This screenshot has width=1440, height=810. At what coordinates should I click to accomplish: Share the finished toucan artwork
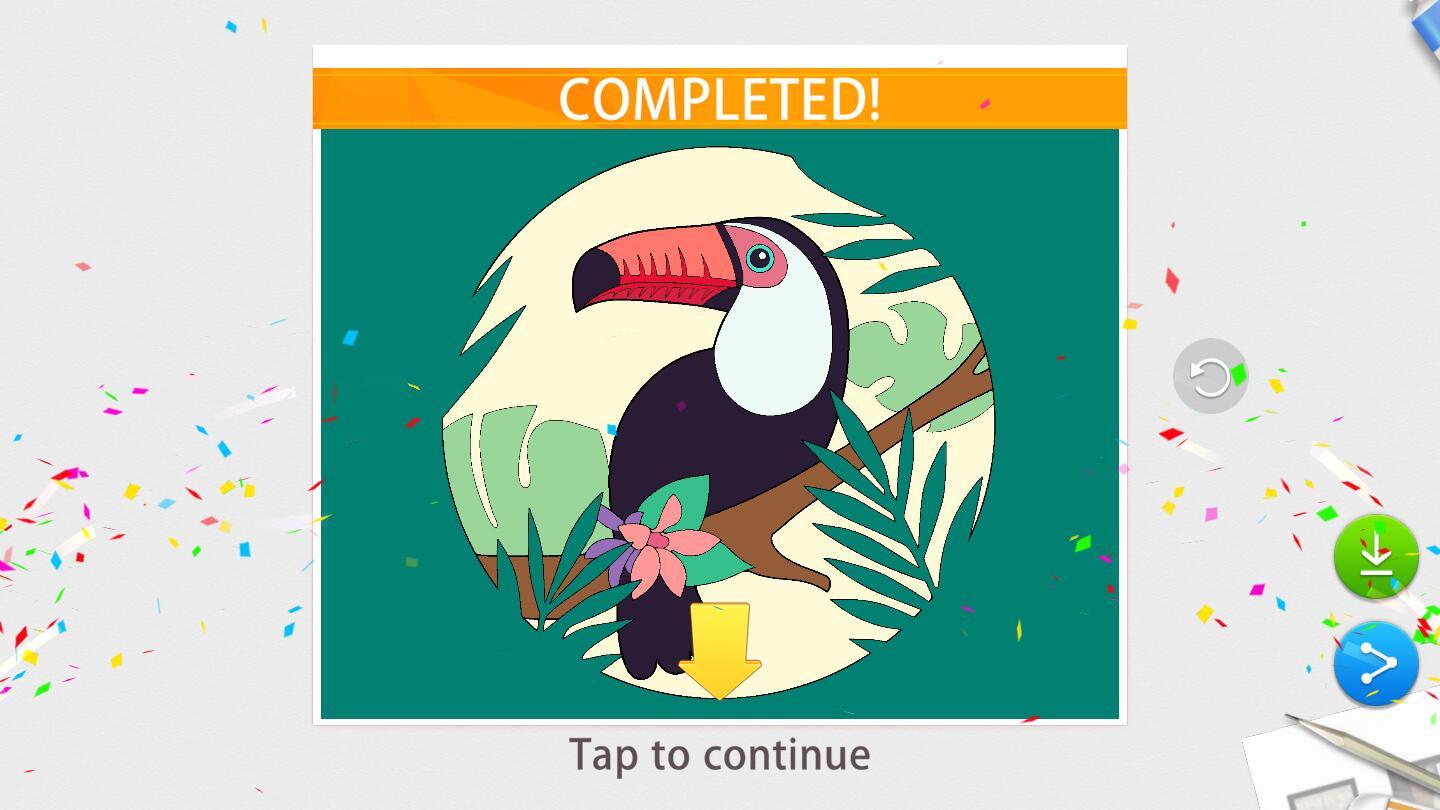[x=1376, y=664]
